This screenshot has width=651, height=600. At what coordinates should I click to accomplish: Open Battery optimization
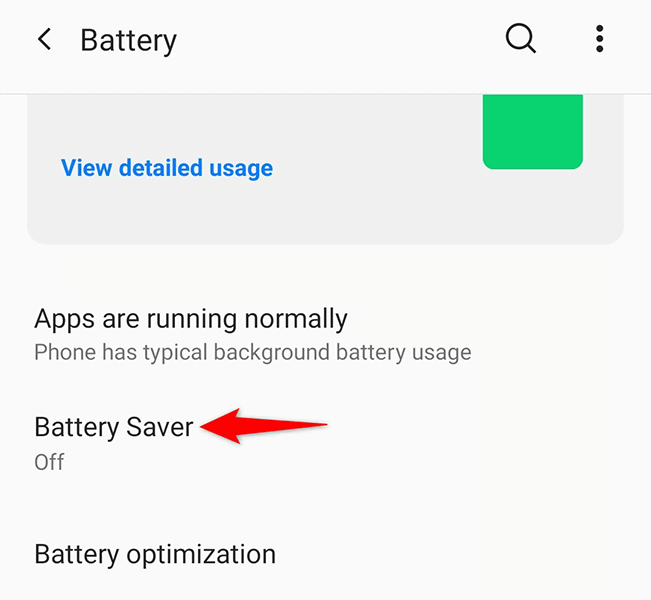pos(155,553)
